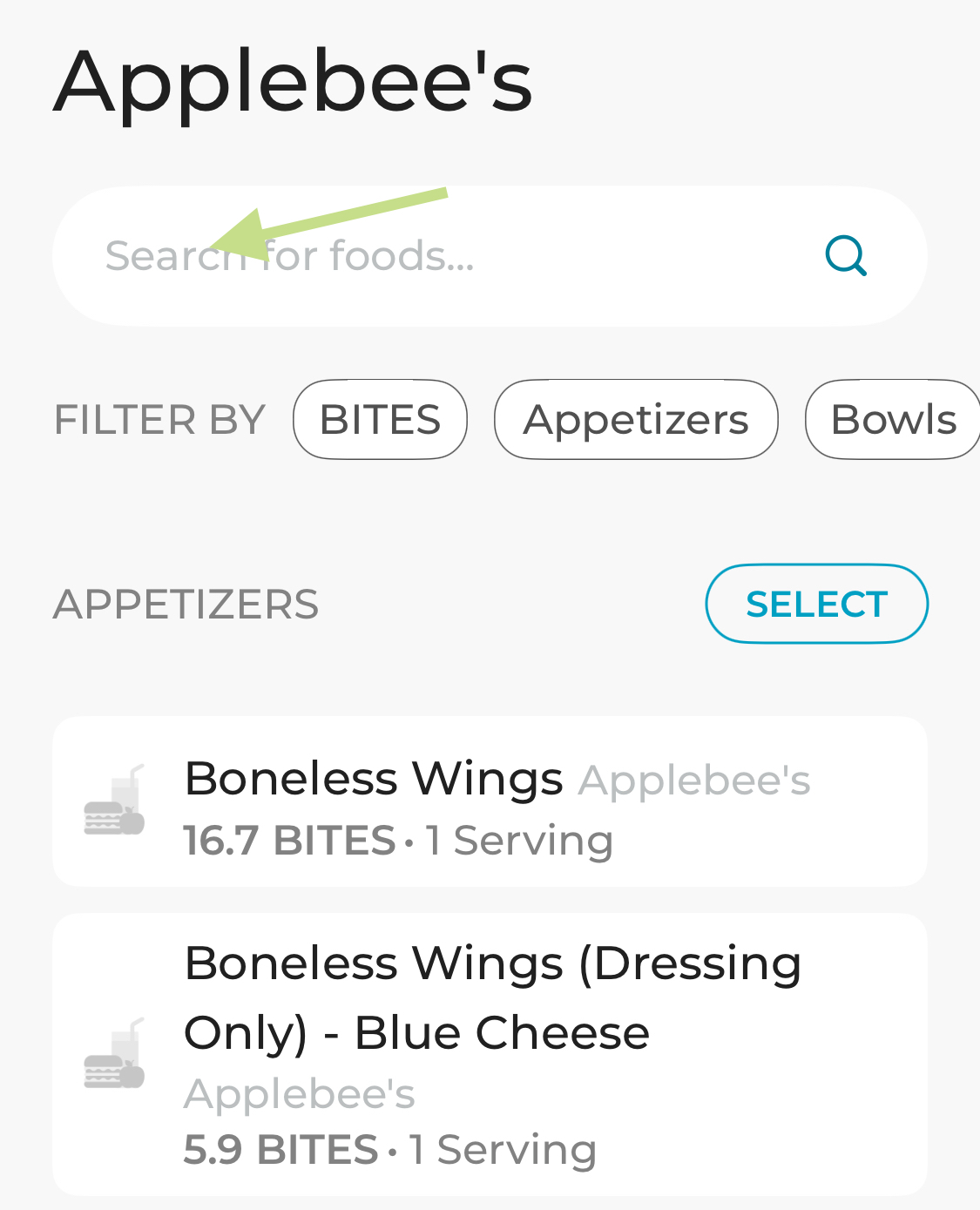The height and width of the screenshot is (1210, 980).
Task: Choose the Bowls filter chip
Action: [893, 420]
